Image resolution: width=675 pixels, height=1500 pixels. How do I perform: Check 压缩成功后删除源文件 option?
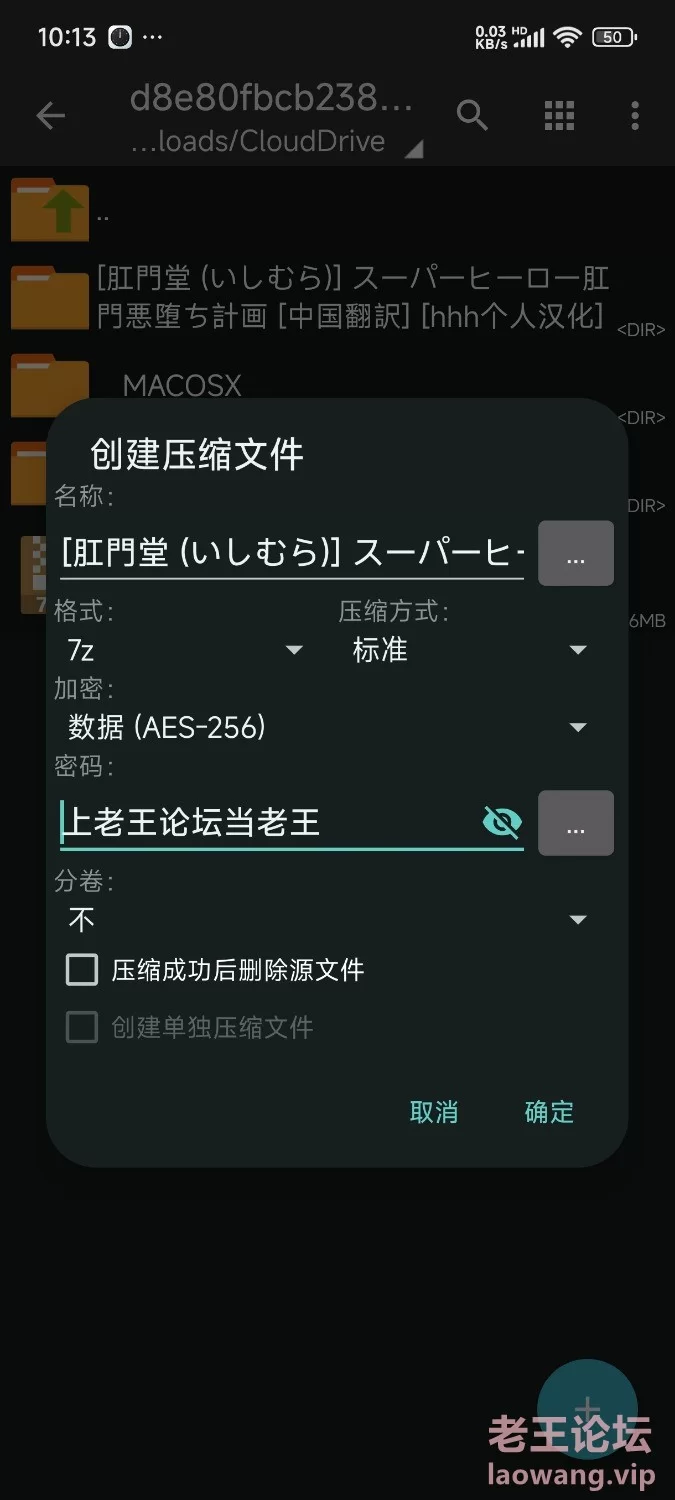pos(82,969)
